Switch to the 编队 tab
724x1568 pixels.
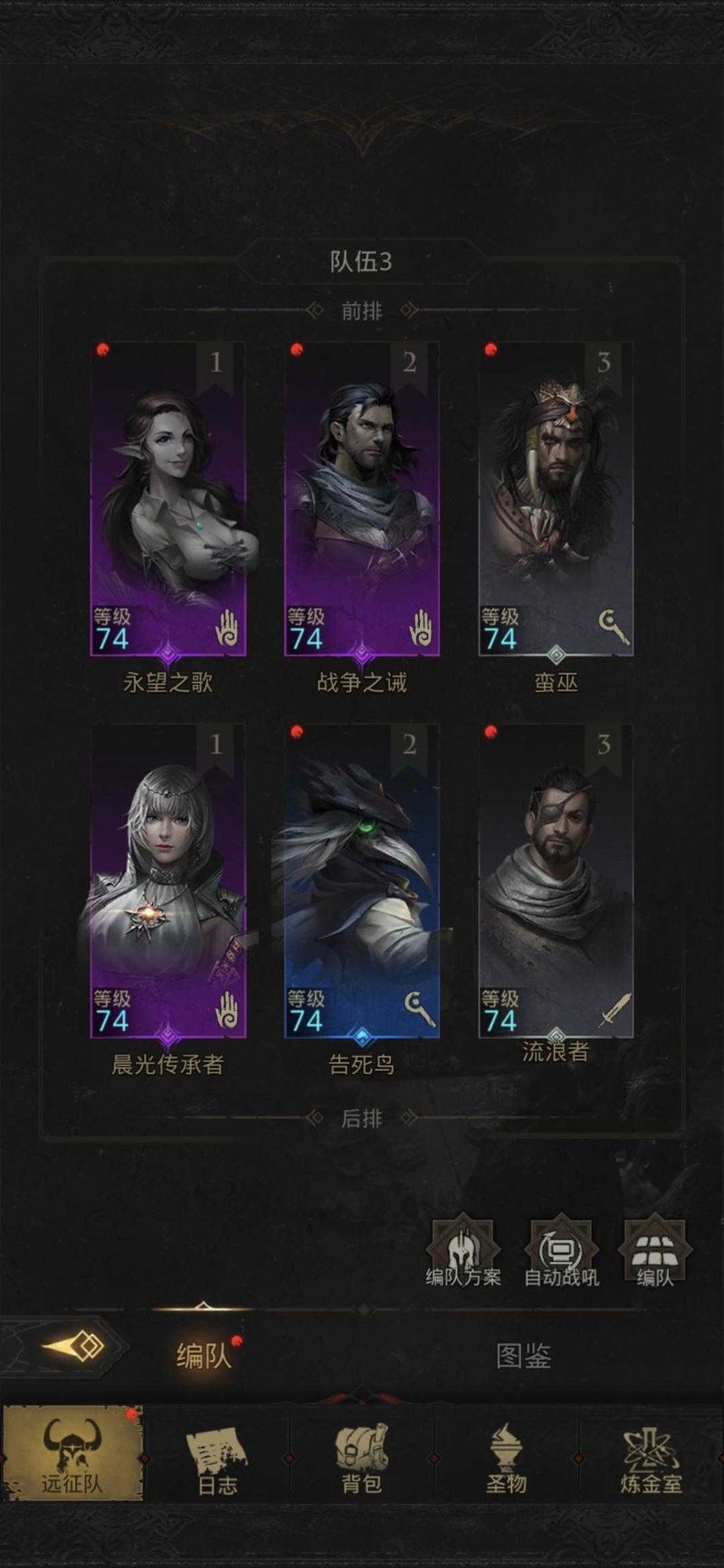(x=204, y=1355)
